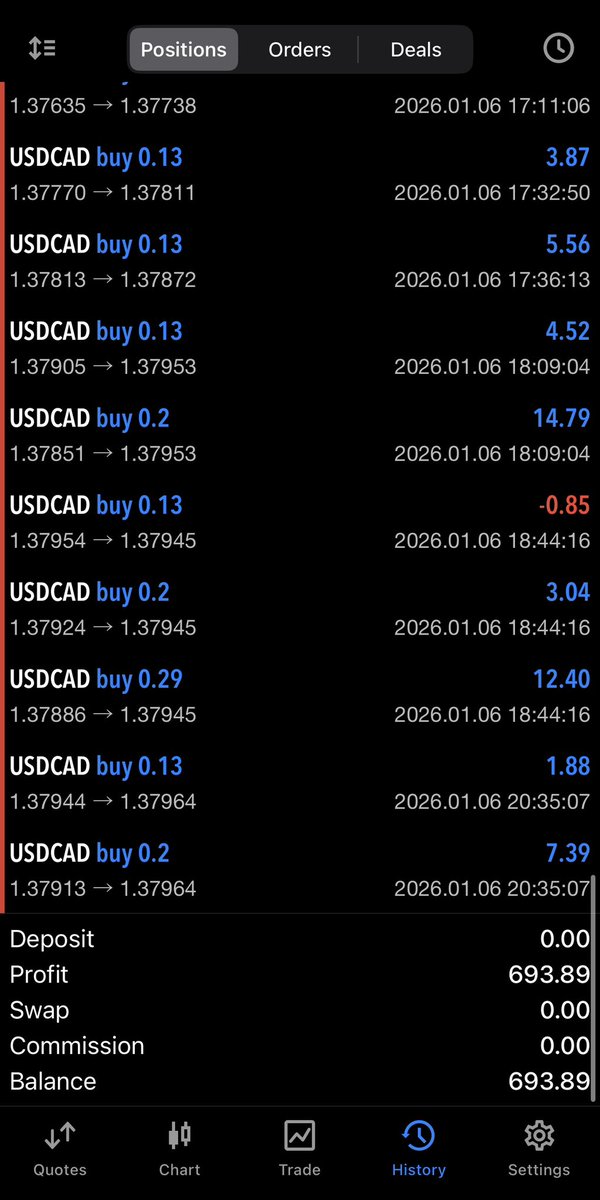Go to the Quotes tab
Image resolution: width=600 pixels, height=1200 pixels.
(60, 1148)
